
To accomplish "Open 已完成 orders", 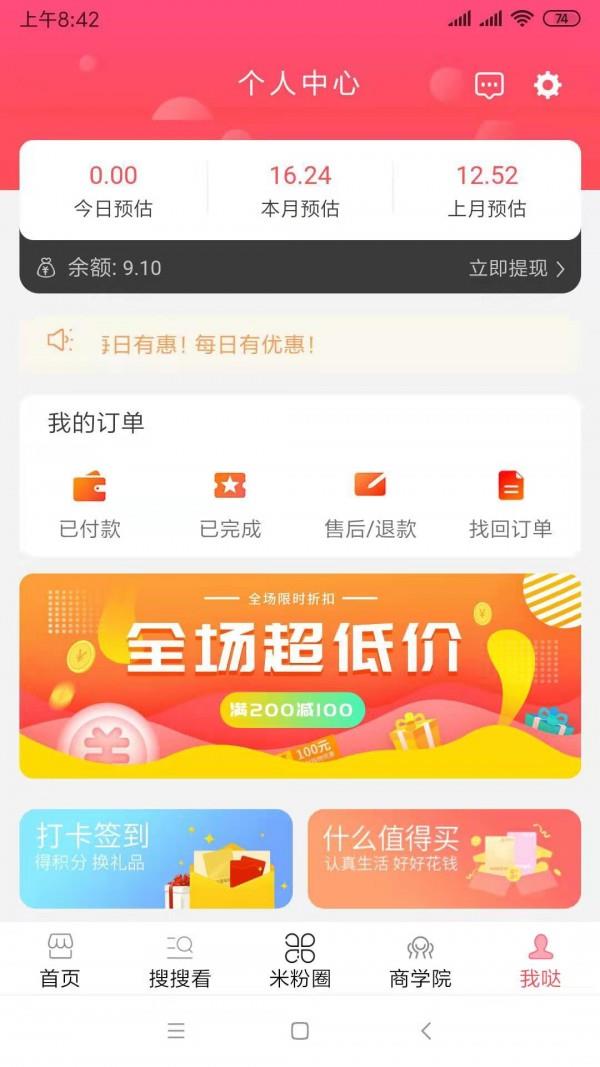I will (x=230, y=505).
